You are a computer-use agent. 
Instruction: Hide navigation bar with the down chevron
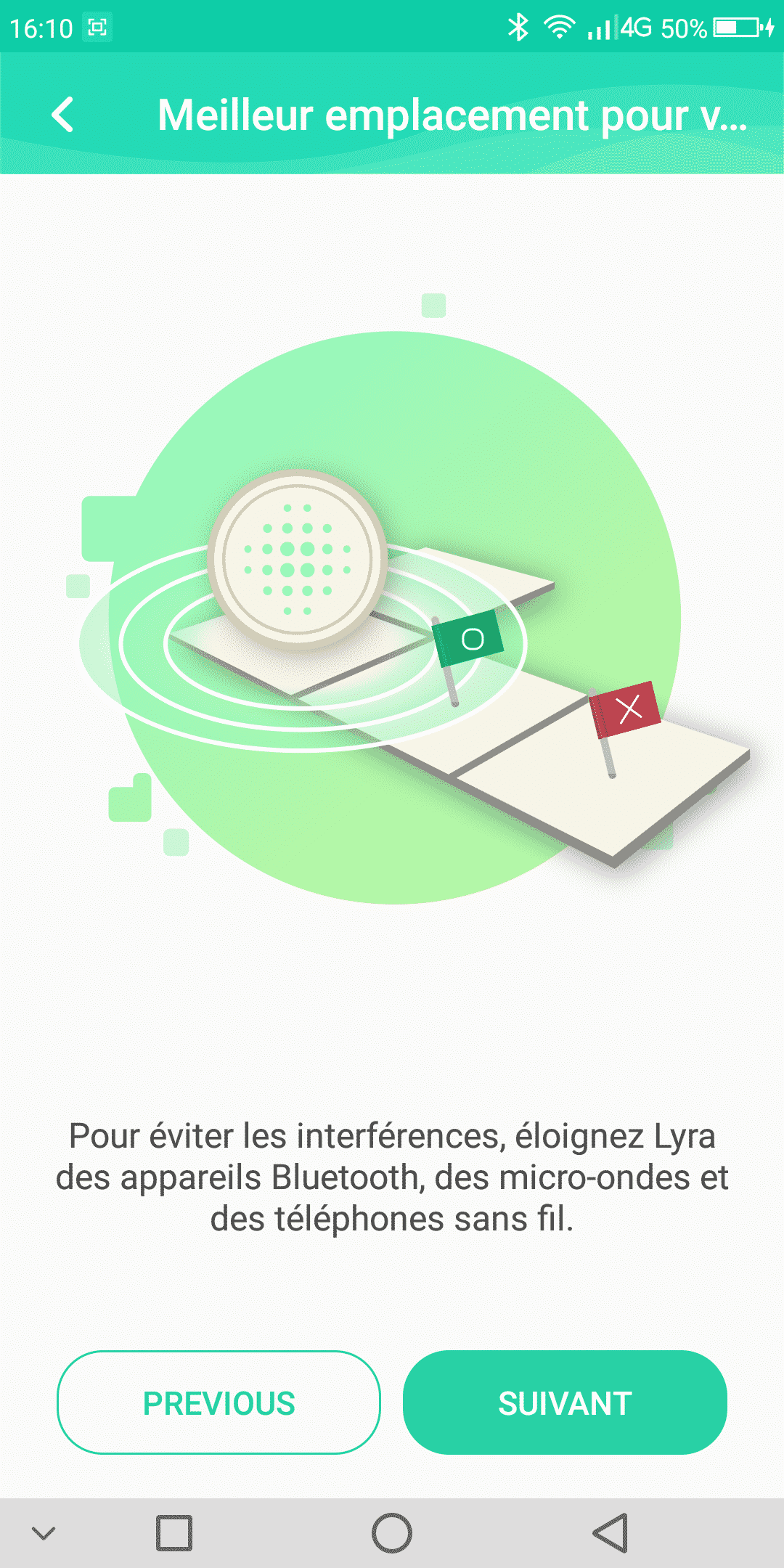click(44, 1533)
